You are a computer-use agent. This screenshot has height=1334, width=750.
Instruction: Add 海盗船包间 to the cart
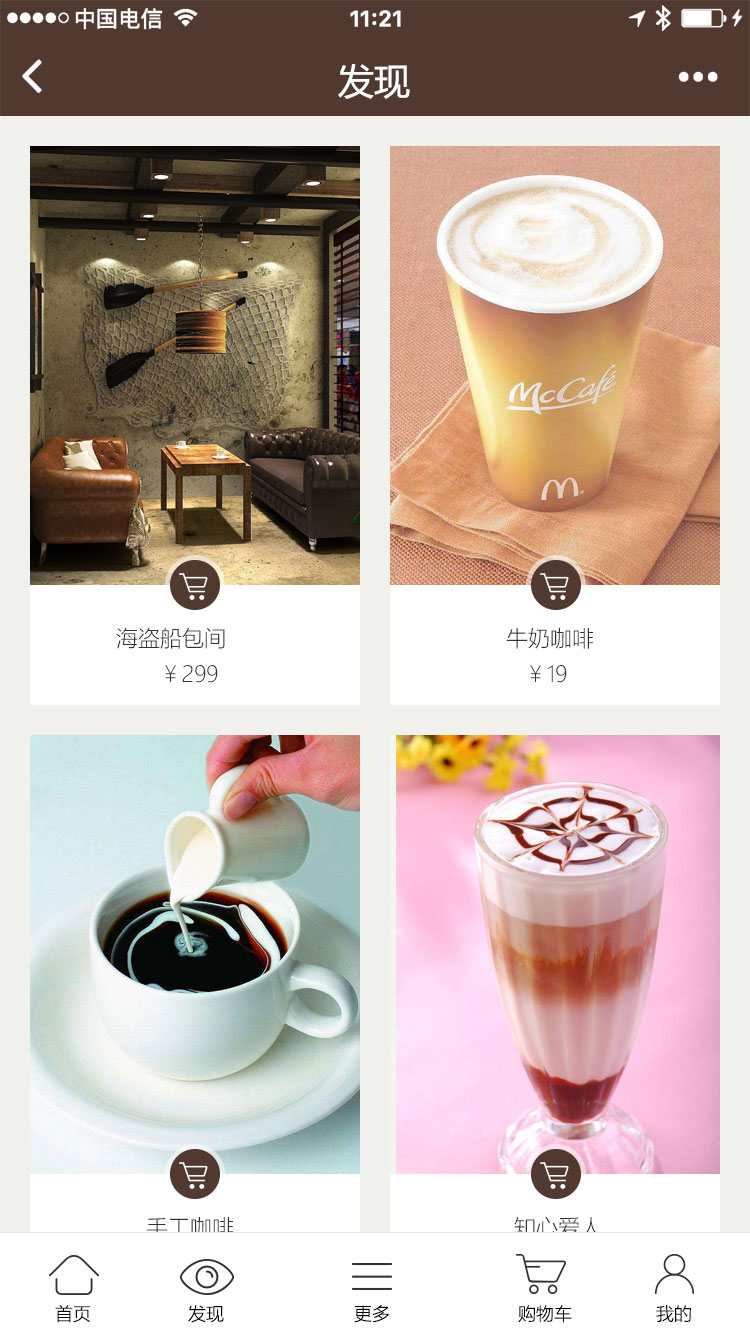195,584
